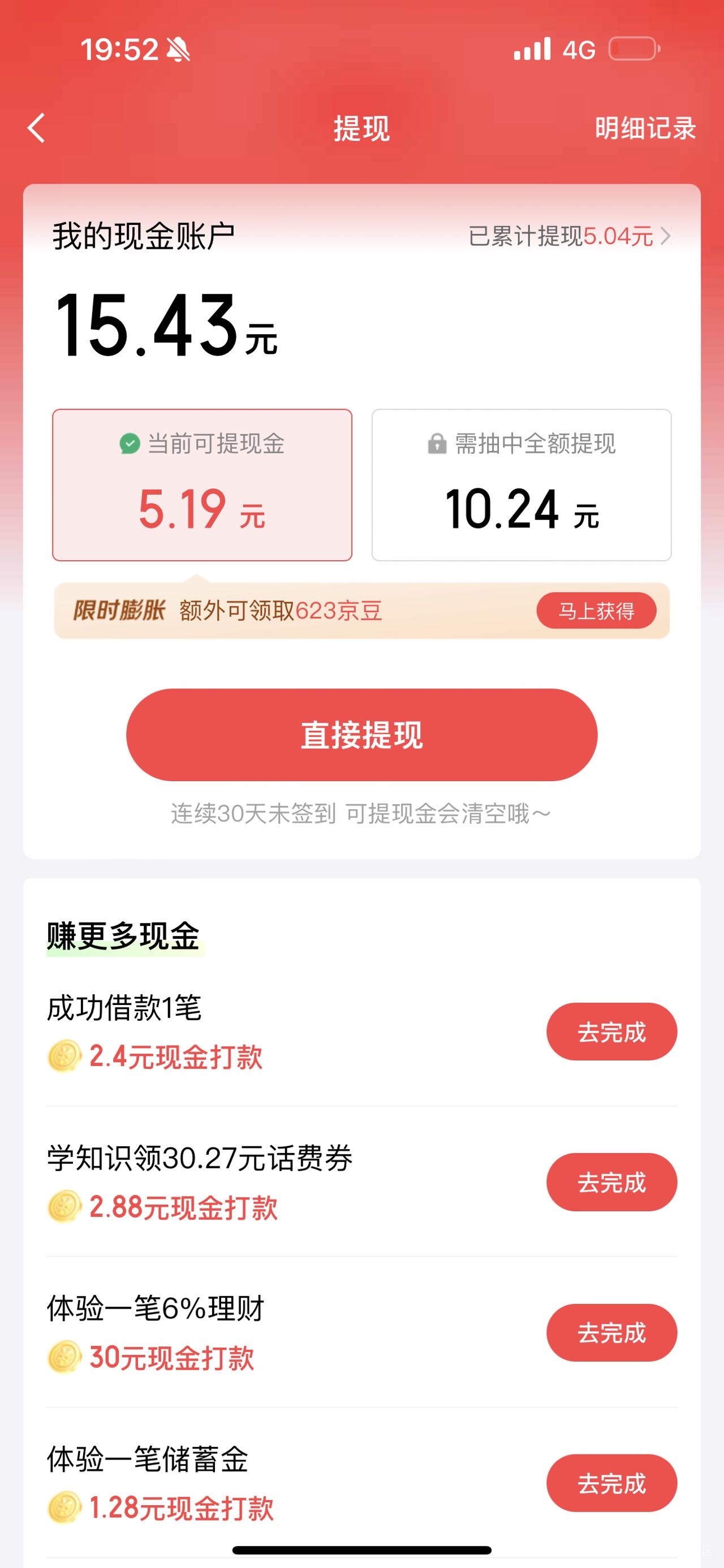
Task: Tap 去完成 for 体验一笔6%理财
Action: [611, 1332]
